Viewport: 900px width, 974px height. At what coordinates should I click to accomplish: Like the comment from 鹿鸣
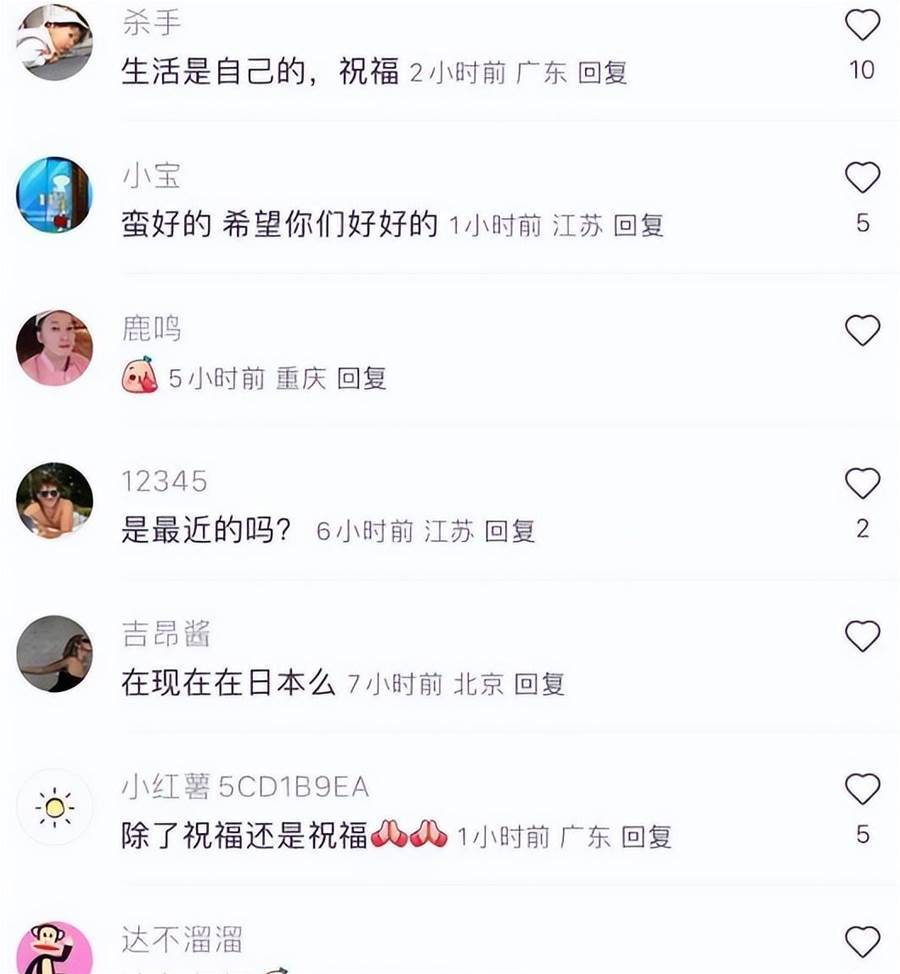point(862,331)
